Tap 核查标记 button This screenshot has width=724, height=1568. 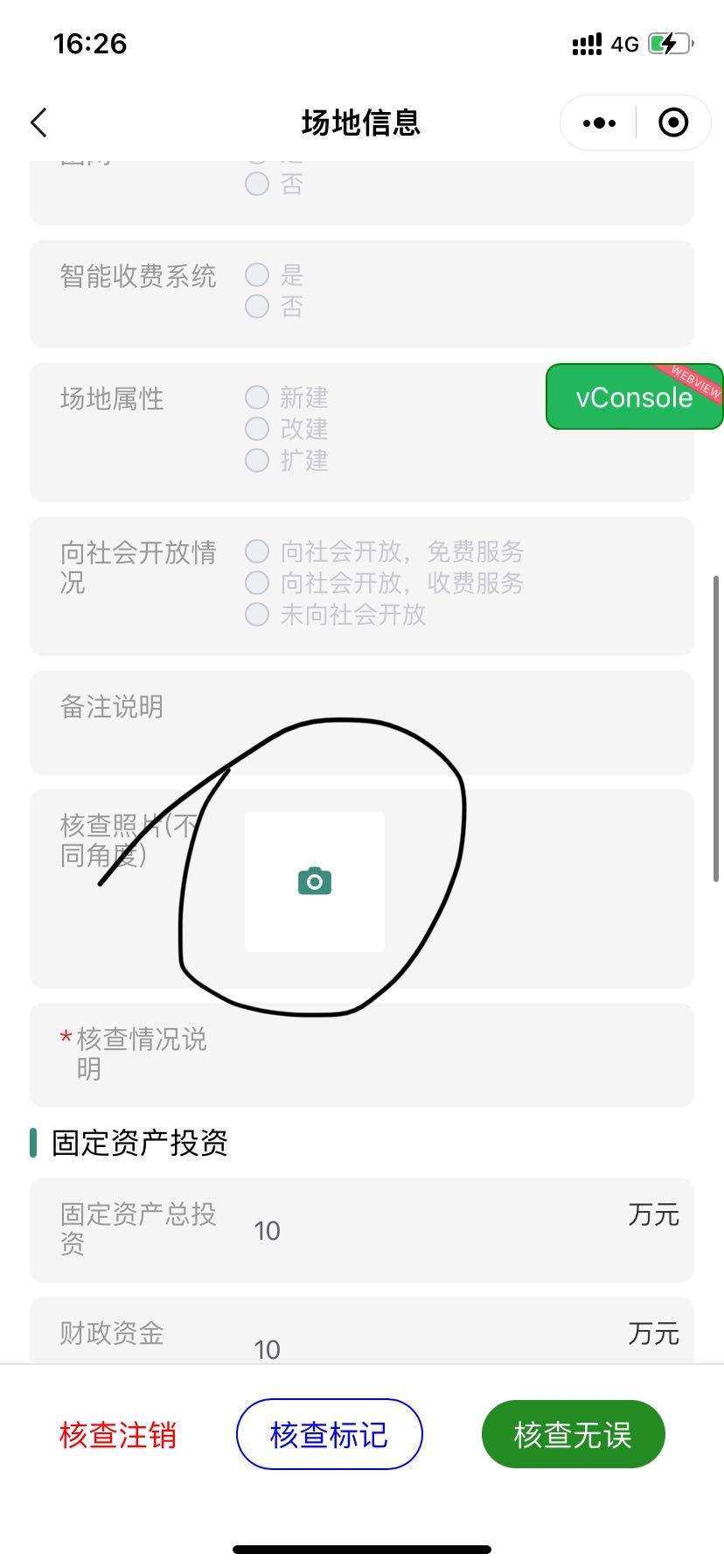click(329, 1435)
